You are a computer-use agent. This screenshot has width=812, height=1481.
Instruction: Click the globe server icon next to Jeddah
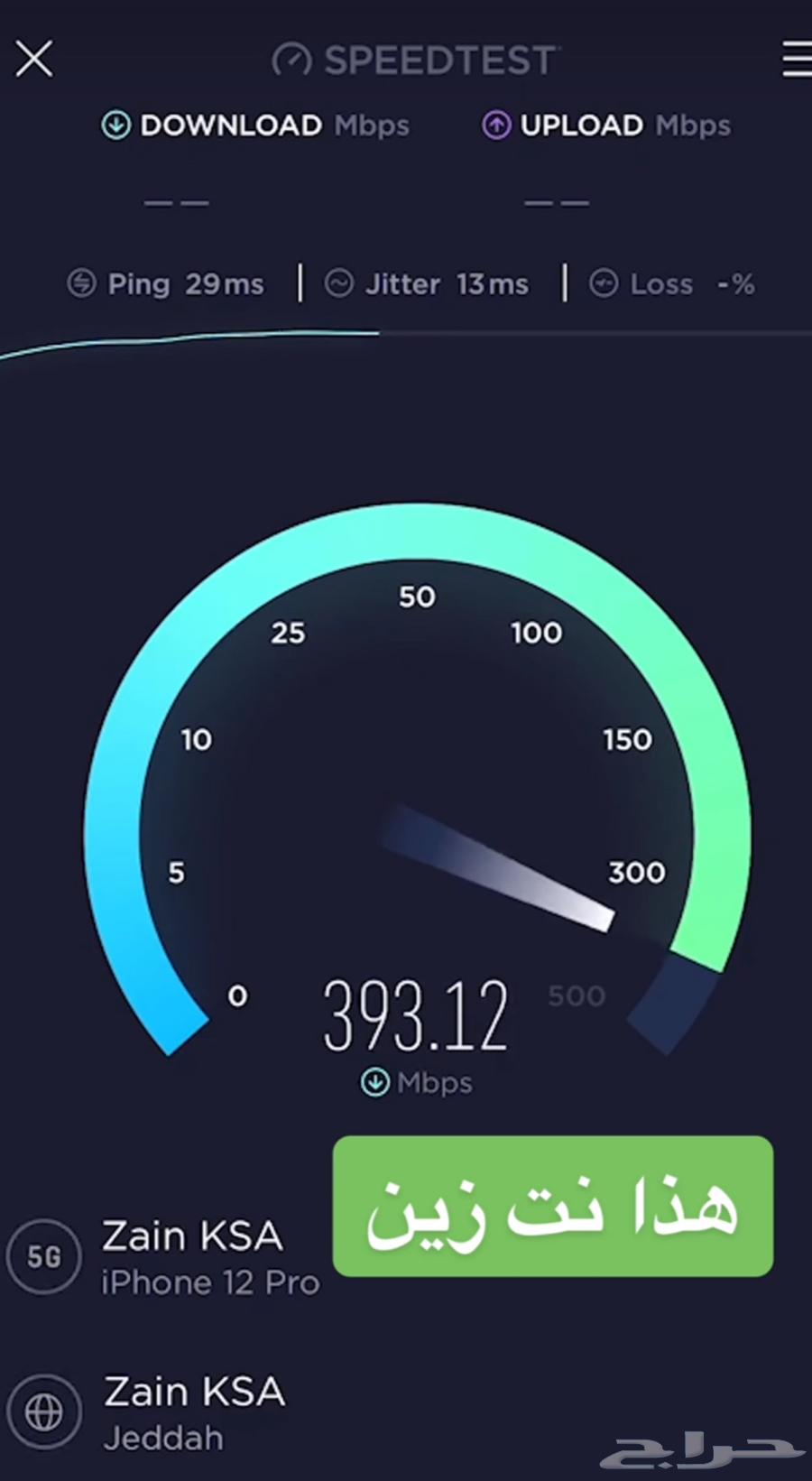pos(43,1411)
